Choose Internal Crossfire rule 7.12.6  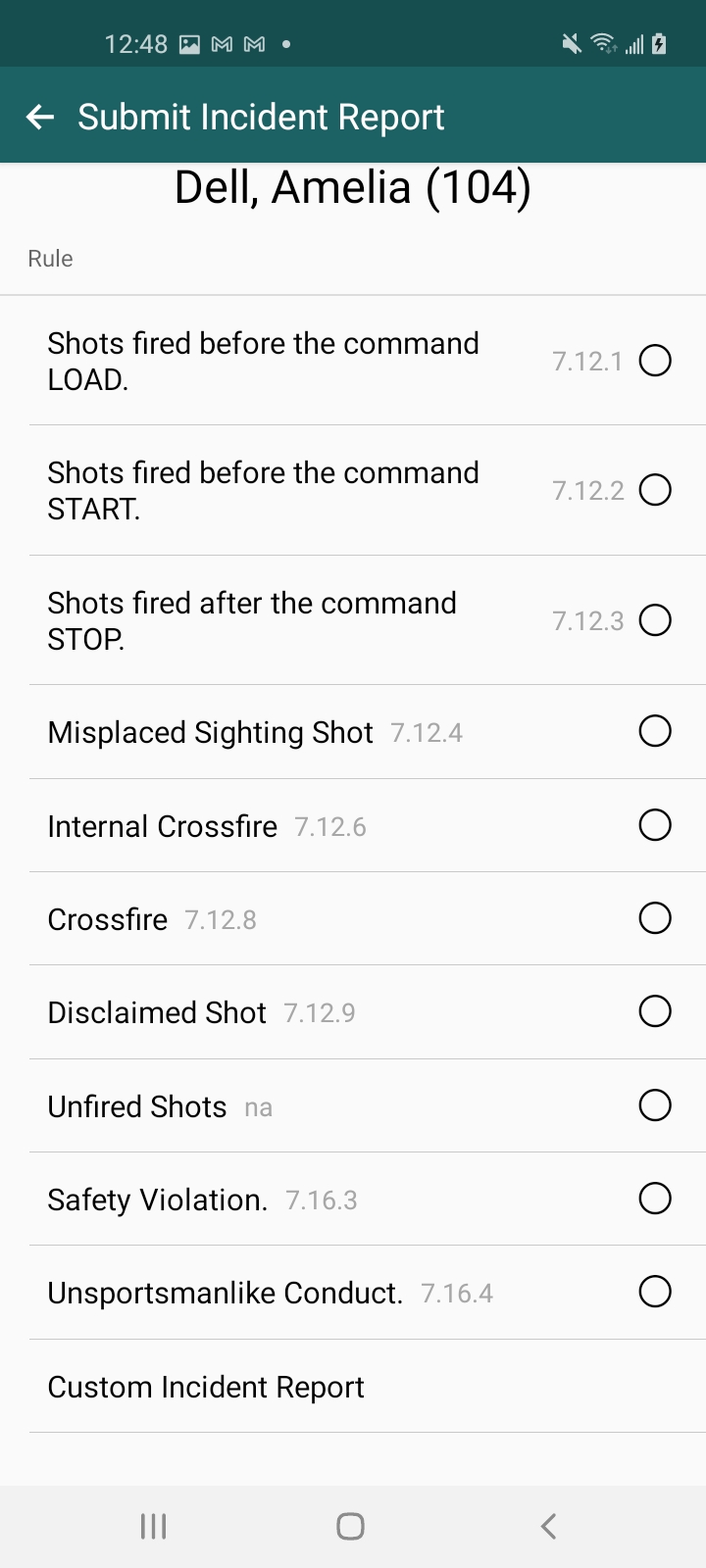(x=655, y=824)
